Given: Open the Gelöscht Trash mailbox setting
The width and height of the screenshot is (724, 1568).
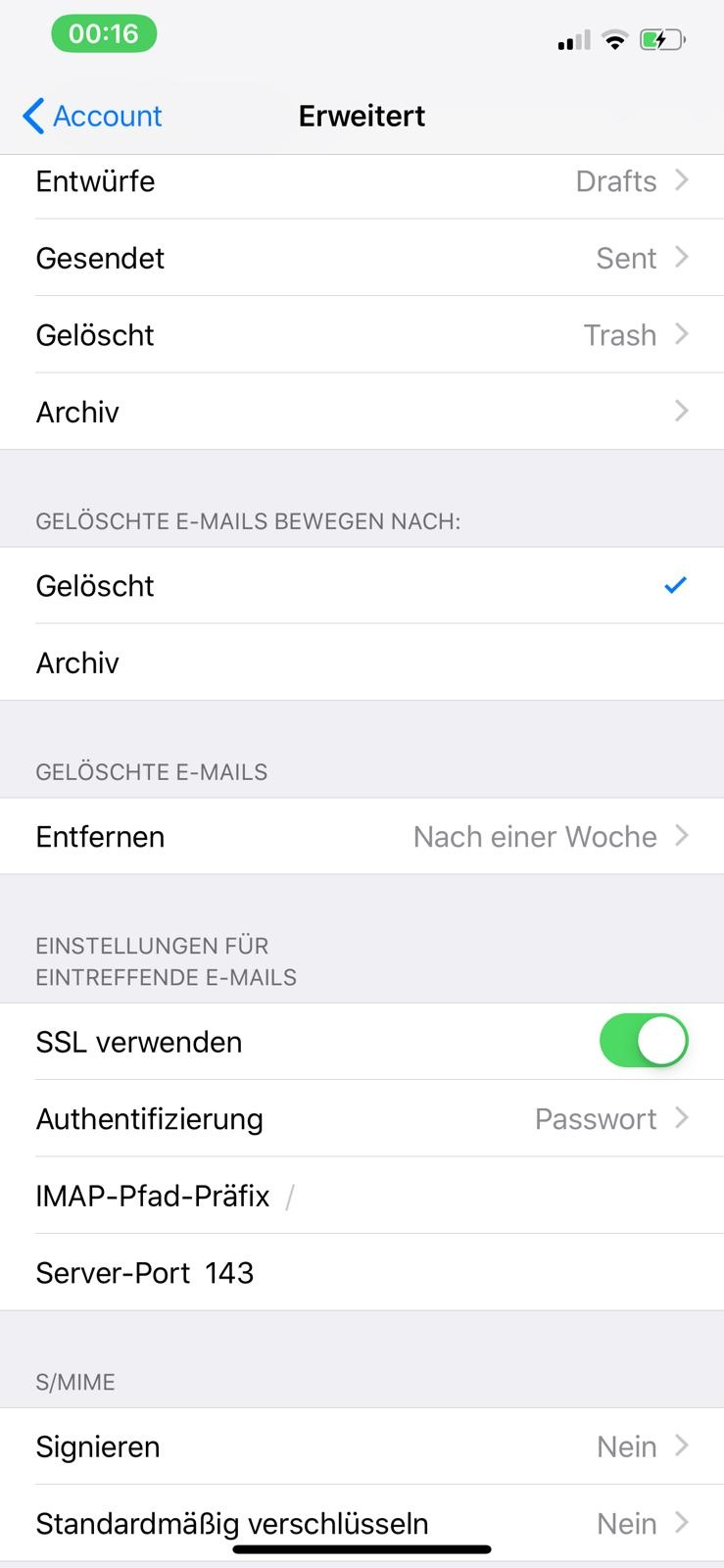Looking at the screenshot, I should tap(362, 334).
